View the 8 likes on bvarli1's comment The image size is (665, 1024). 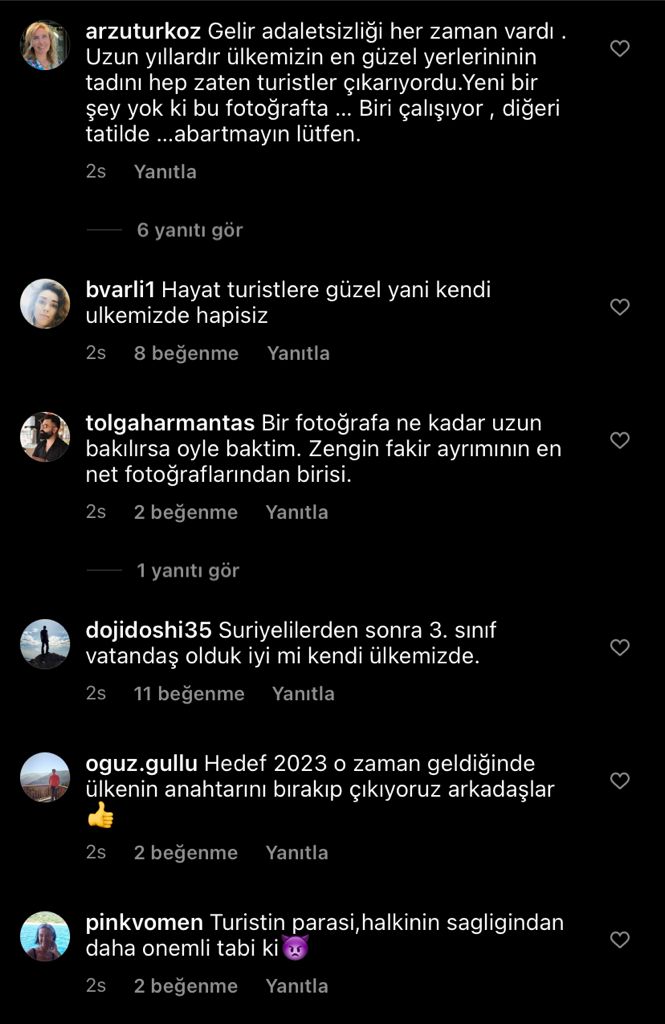click(x=186, y=353)
